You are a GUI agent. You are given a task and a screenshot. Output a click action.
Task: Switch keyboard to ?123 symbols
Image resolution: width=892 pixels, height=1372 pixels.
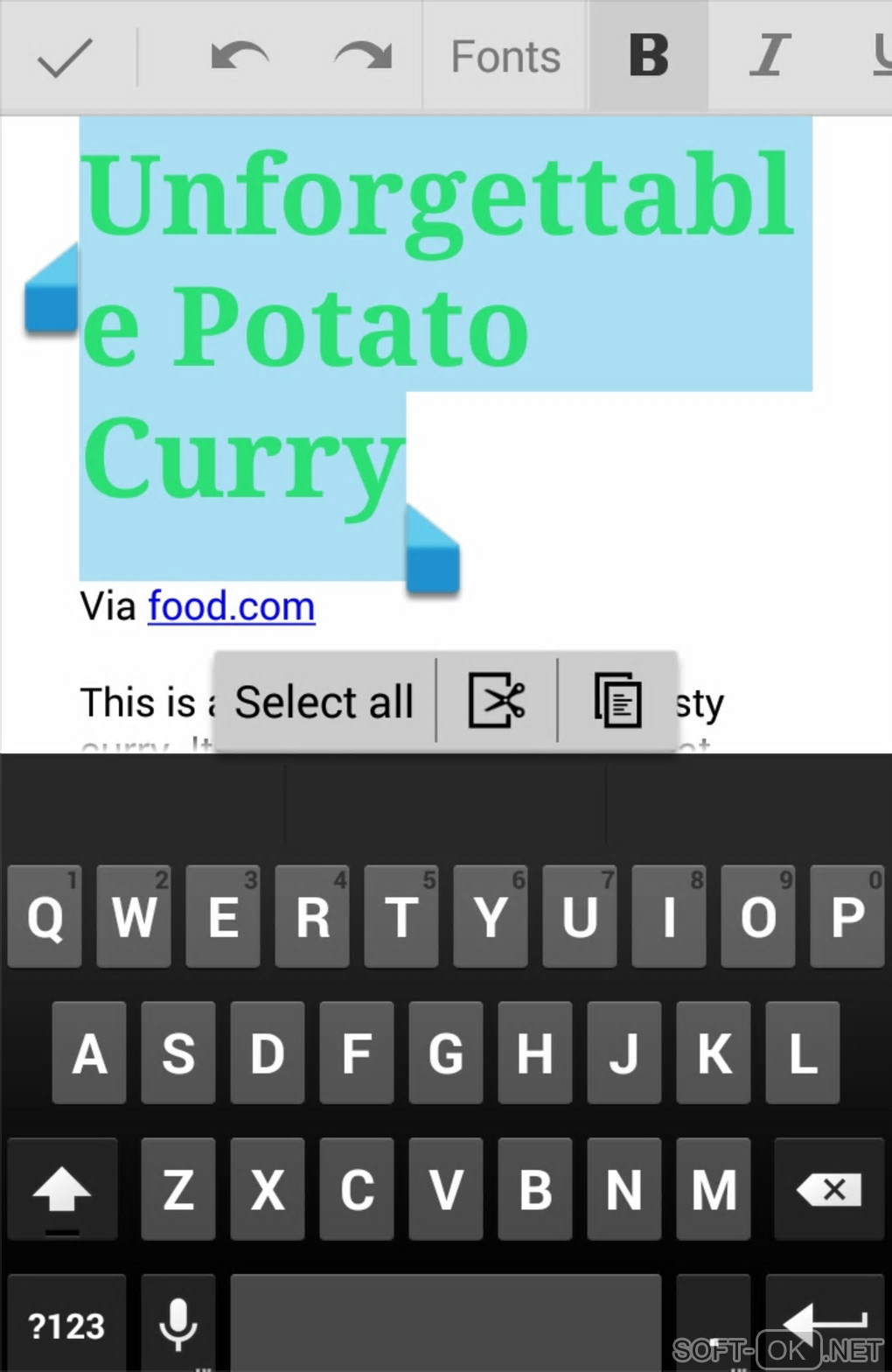click(66, 1325)
